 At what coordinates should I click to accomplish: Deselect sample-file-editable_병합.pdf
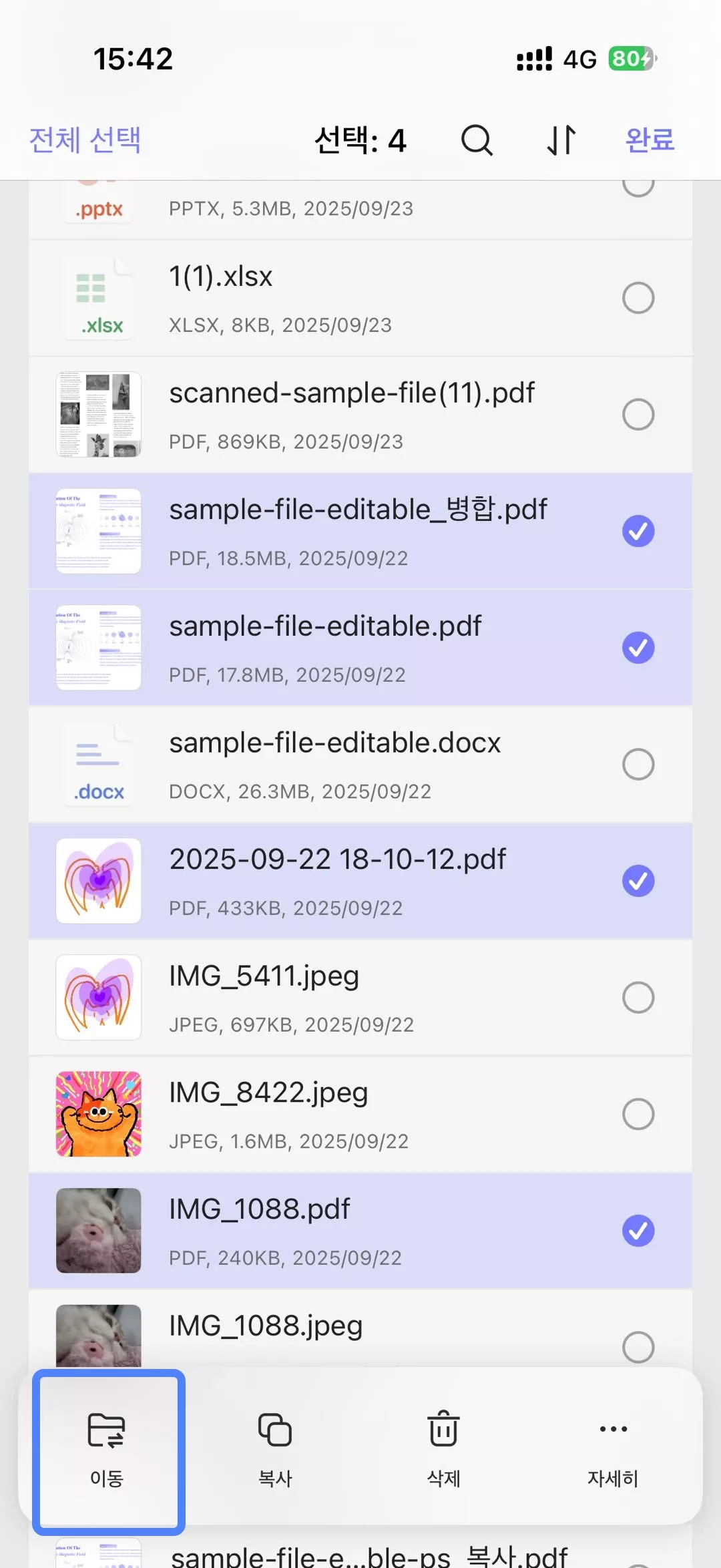click(x=638, y=531)
